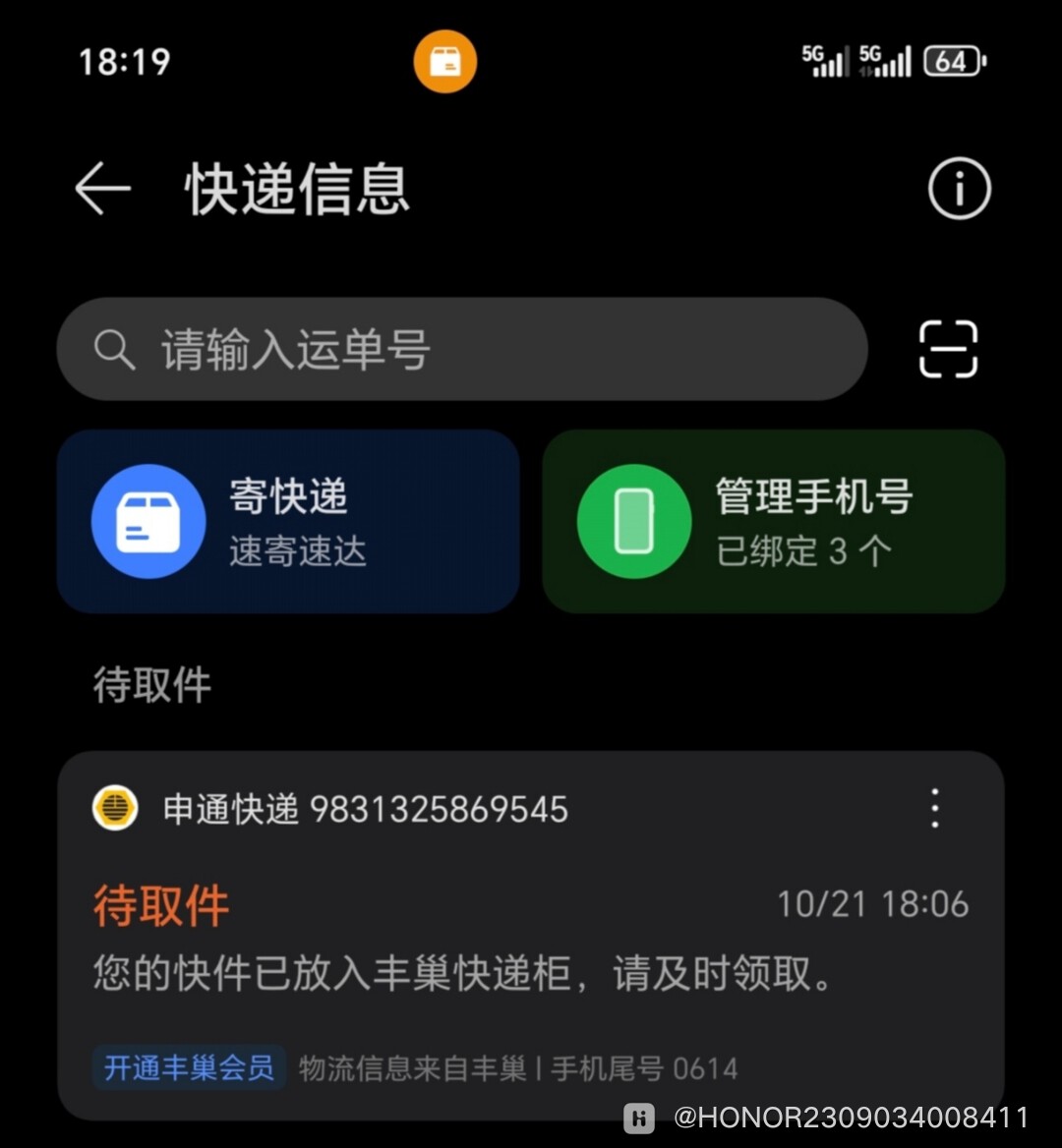Tap the green phone icon for 管理手机号
The image size is (1062, 1148).
tap(633, 521)
